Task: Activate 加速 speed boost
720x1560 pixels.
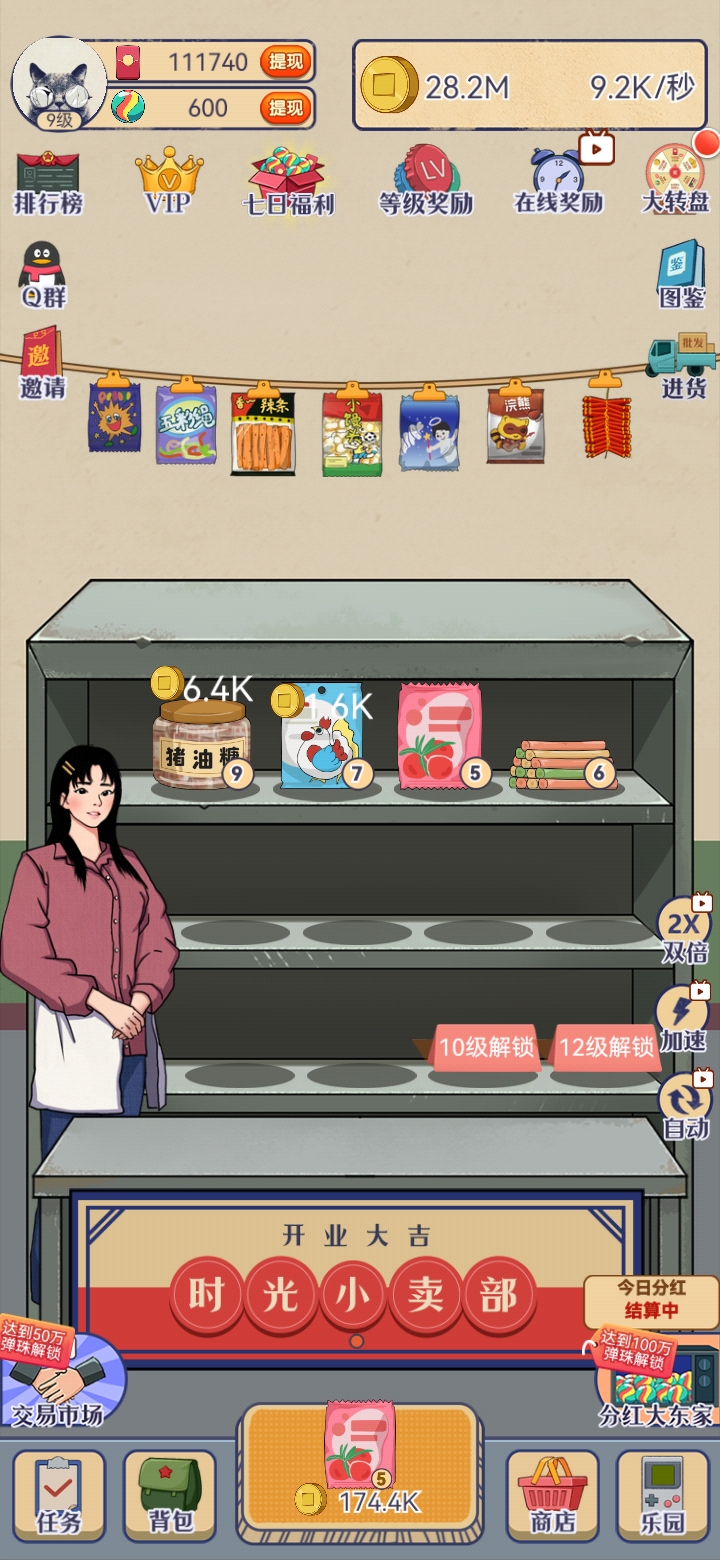Action: point(685,1020)
